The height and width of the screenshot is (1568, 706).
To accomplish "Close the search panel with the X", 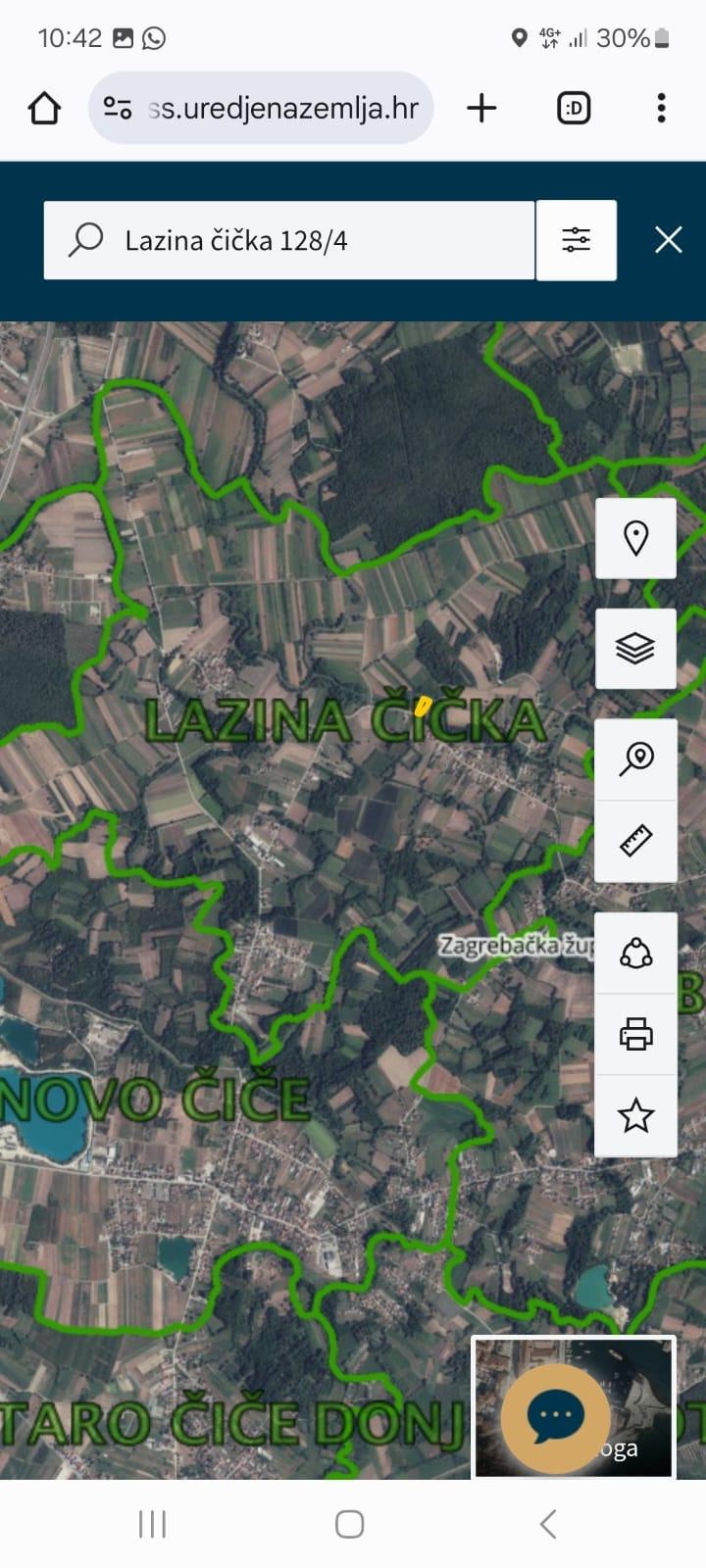I will [x=668, y=239].
